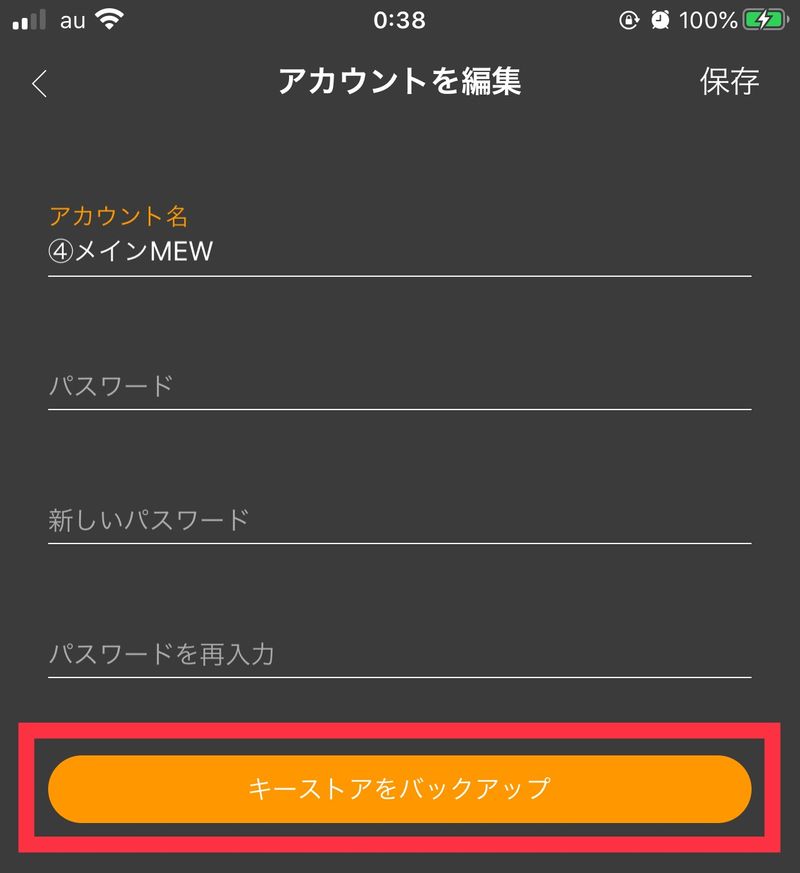
Task: Tap 保存 to save account changes
Action: 729,82
